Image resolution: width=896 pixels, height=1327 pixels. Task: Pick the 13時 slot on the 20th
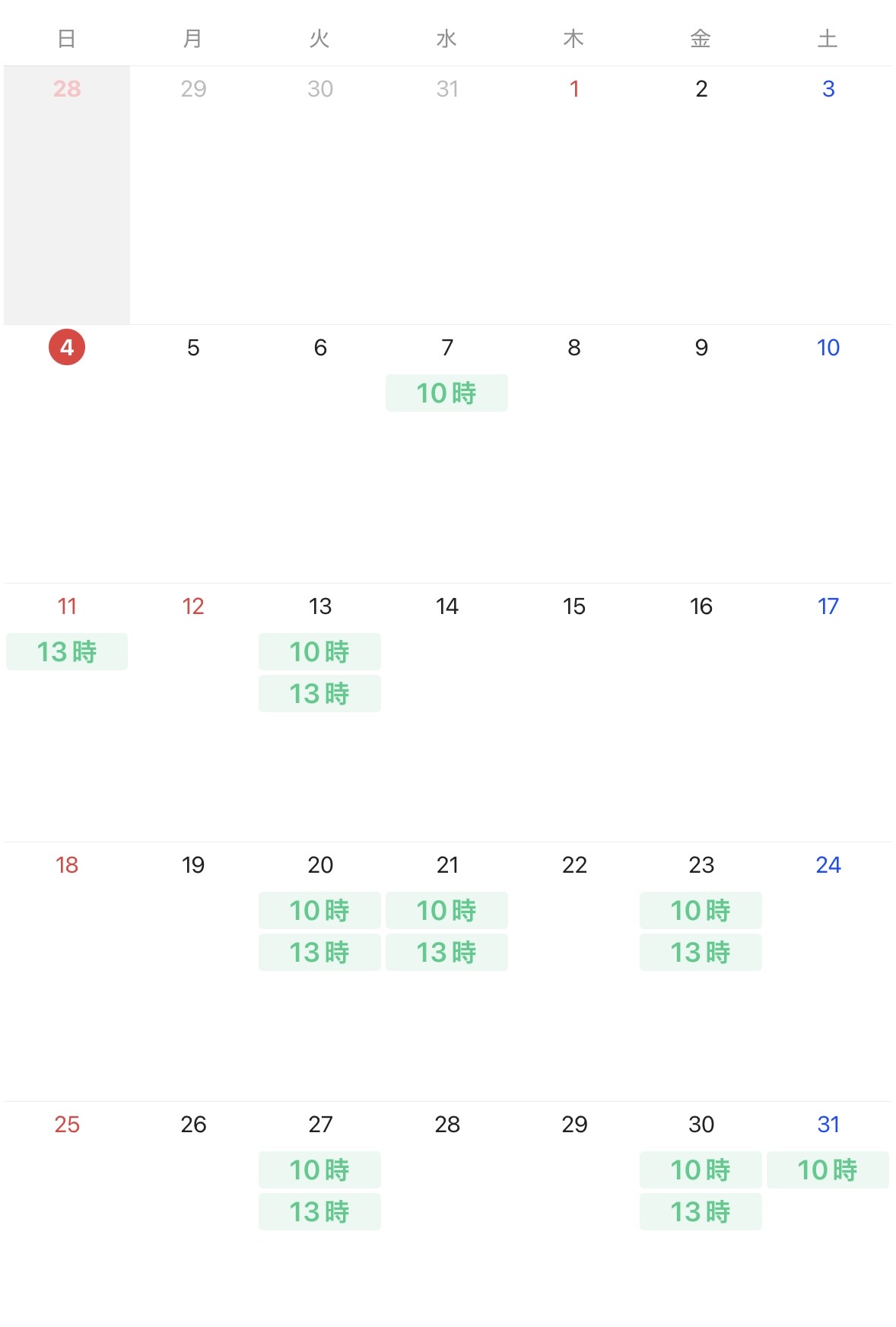pos(319,953)
